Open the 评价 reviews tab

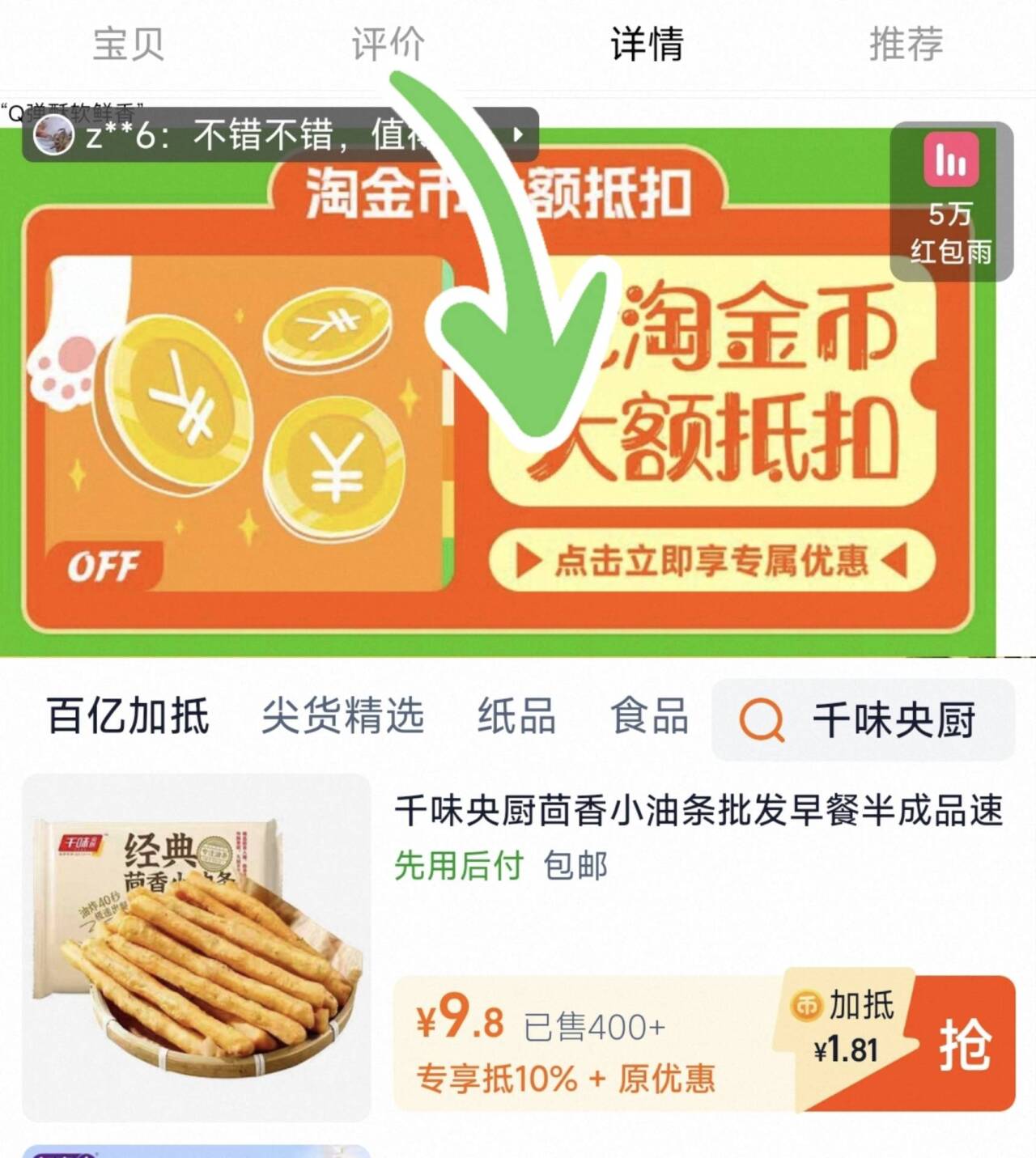pyautogui.click(x=388, y=44)
